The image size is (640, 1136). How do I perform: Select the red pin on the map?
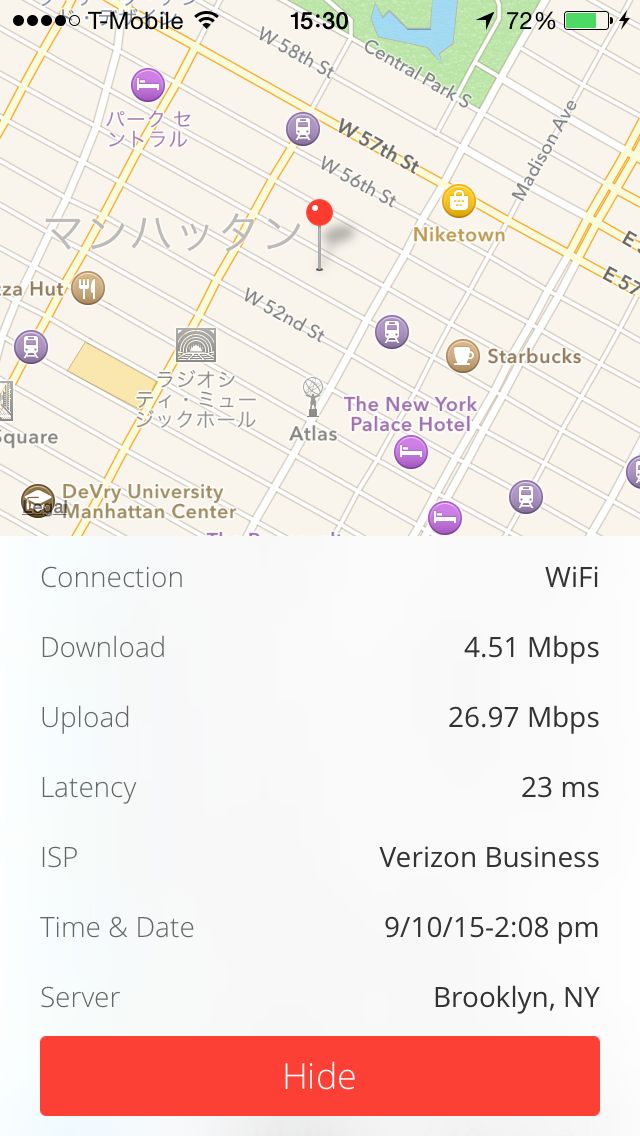pos(319,214)
